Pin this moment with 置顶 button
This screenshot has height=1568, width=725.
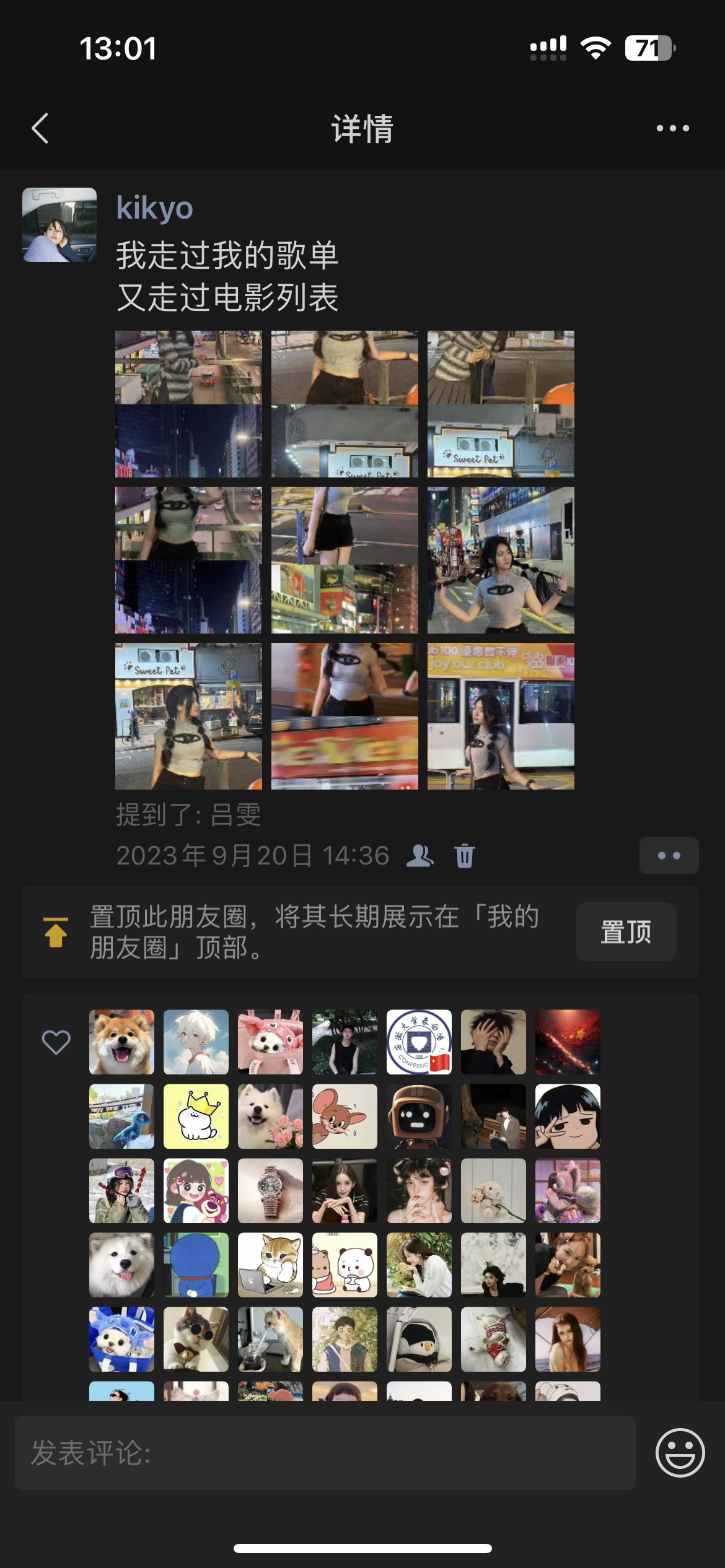pyautogui.click(x=626, y=931)
